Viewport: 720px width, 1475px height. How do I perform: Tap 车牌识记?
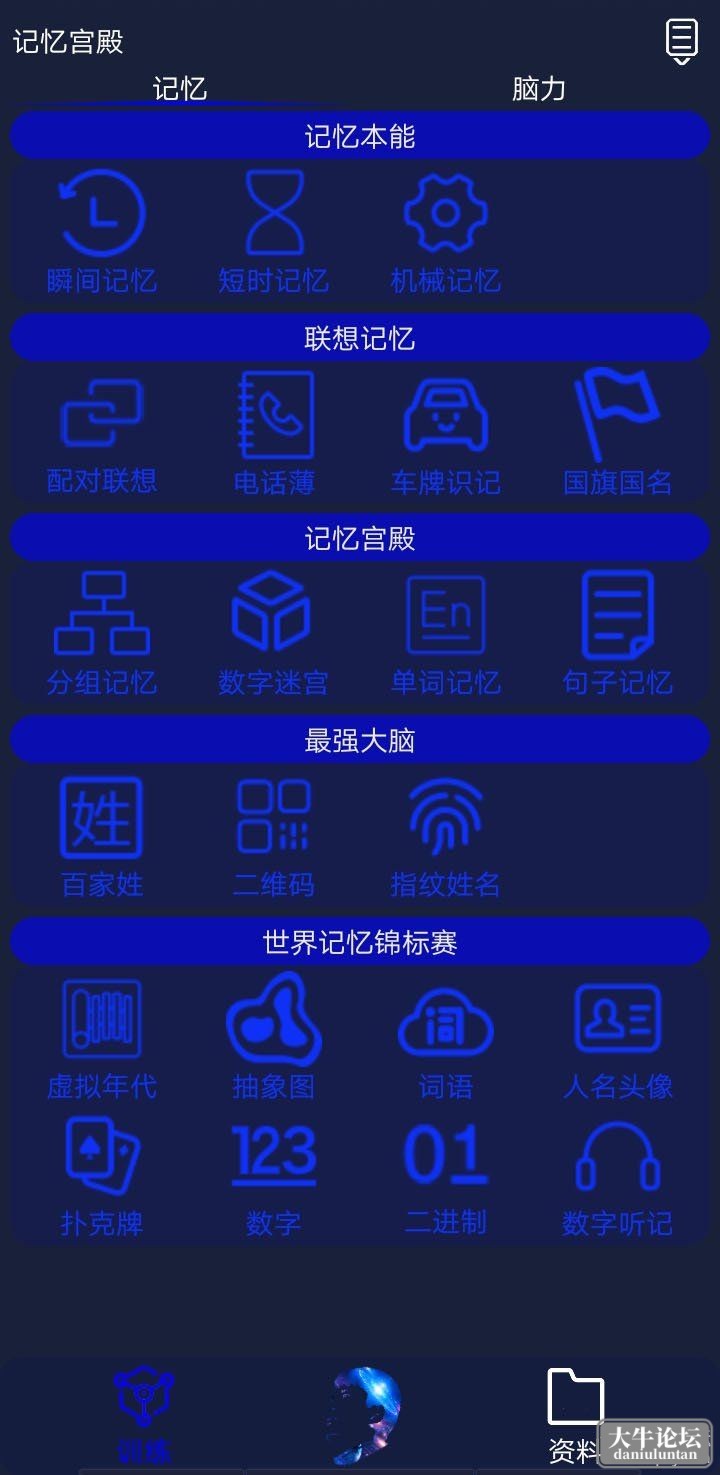click(446, 433)
